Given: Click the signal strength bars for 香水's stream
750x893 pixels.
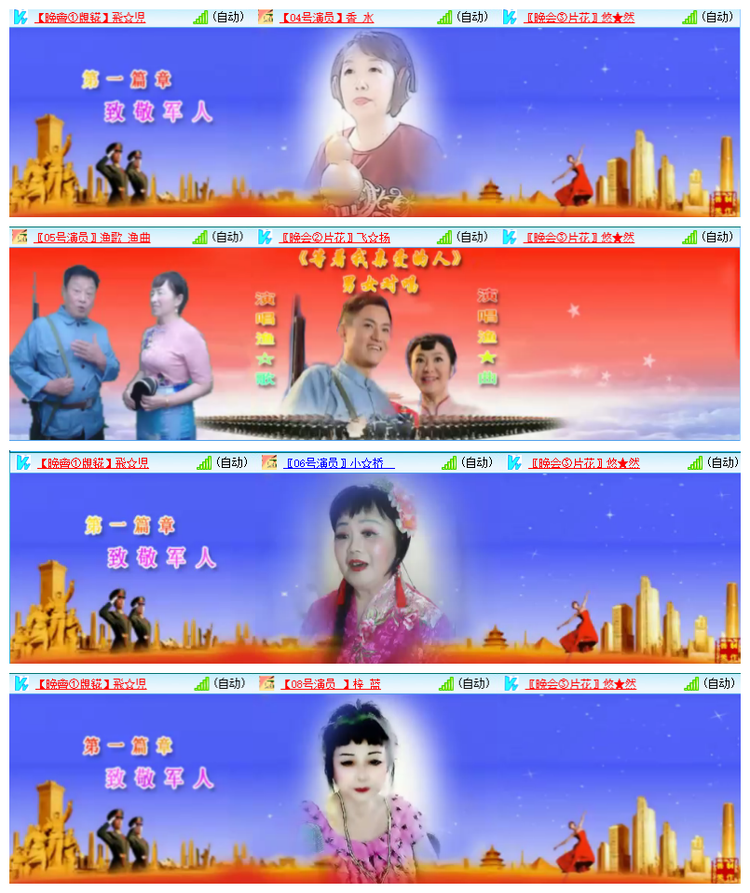Looking at the screenshot, I should [446, 15].
